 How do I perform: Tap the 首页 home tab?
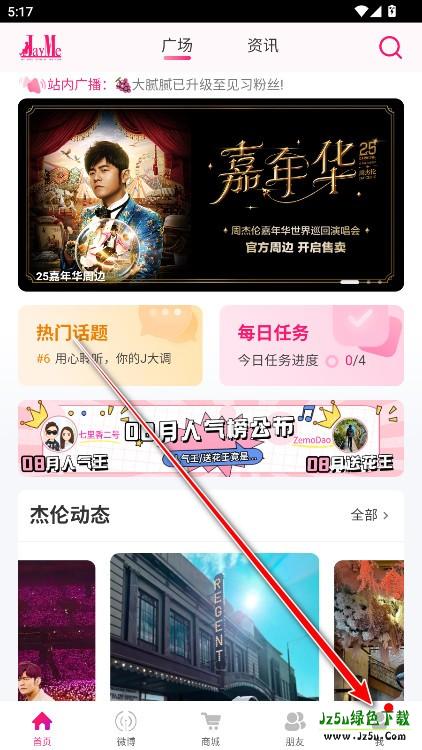click(x=42, y=728)
